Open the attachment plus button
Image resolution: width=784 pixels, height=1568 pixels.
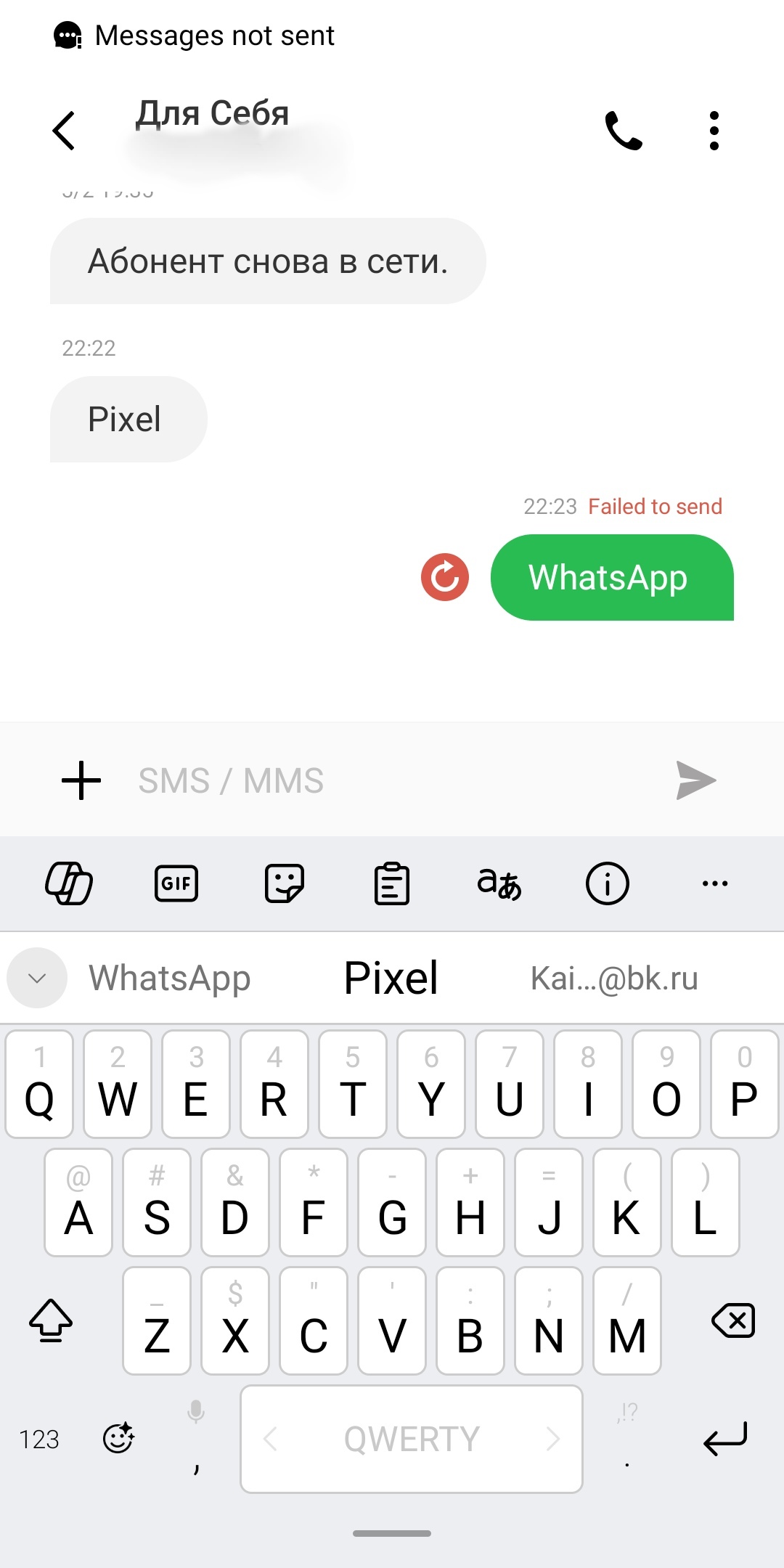(x=81, y=780)
